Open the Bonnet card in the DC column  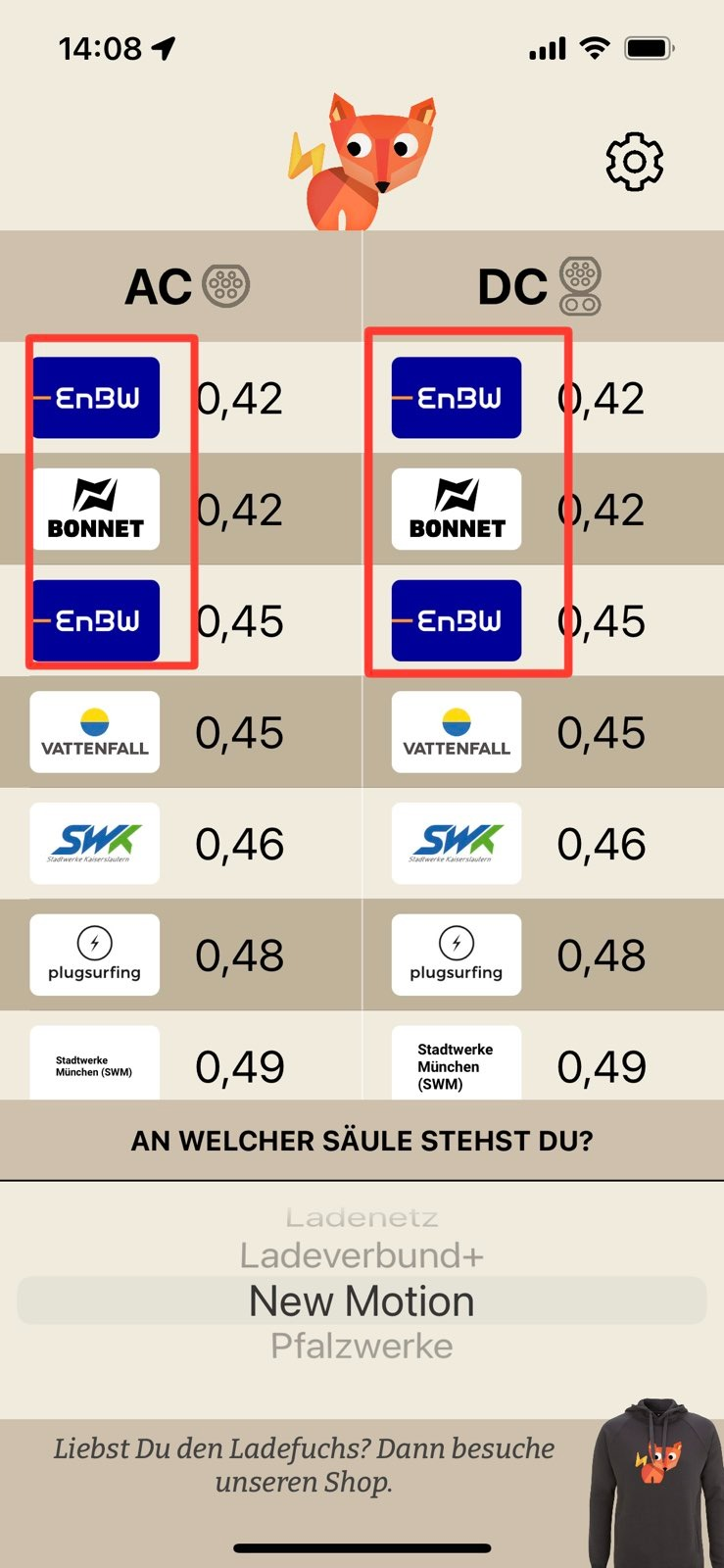[457, 509]
